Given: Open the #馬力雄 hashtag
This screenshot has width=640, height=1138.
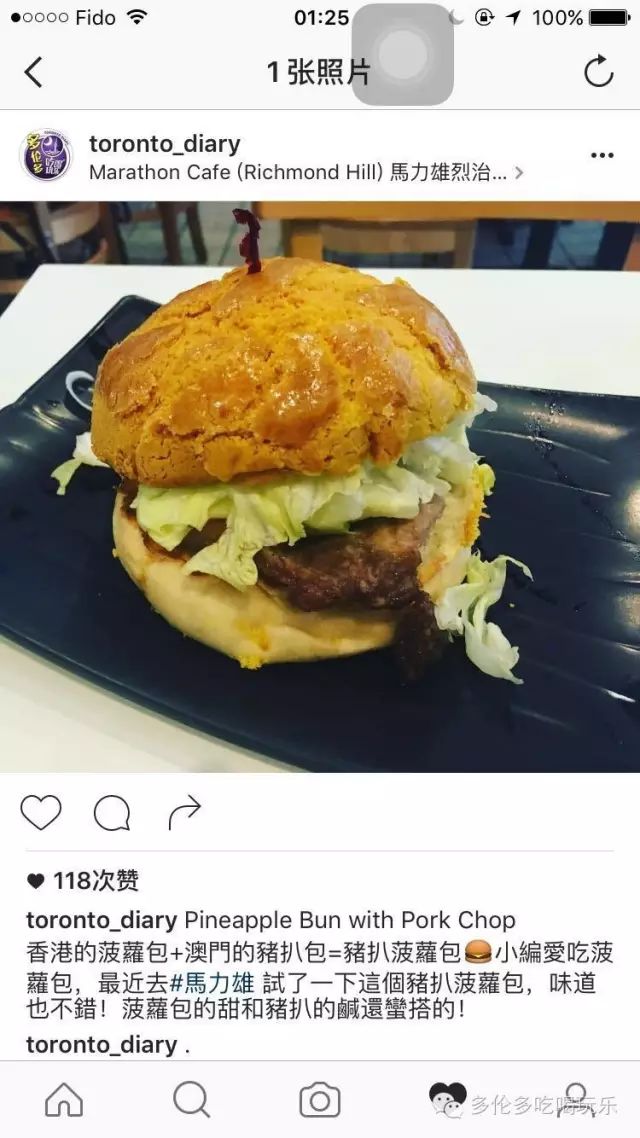Looking at the screenshot, I should [x=211, y=983].
